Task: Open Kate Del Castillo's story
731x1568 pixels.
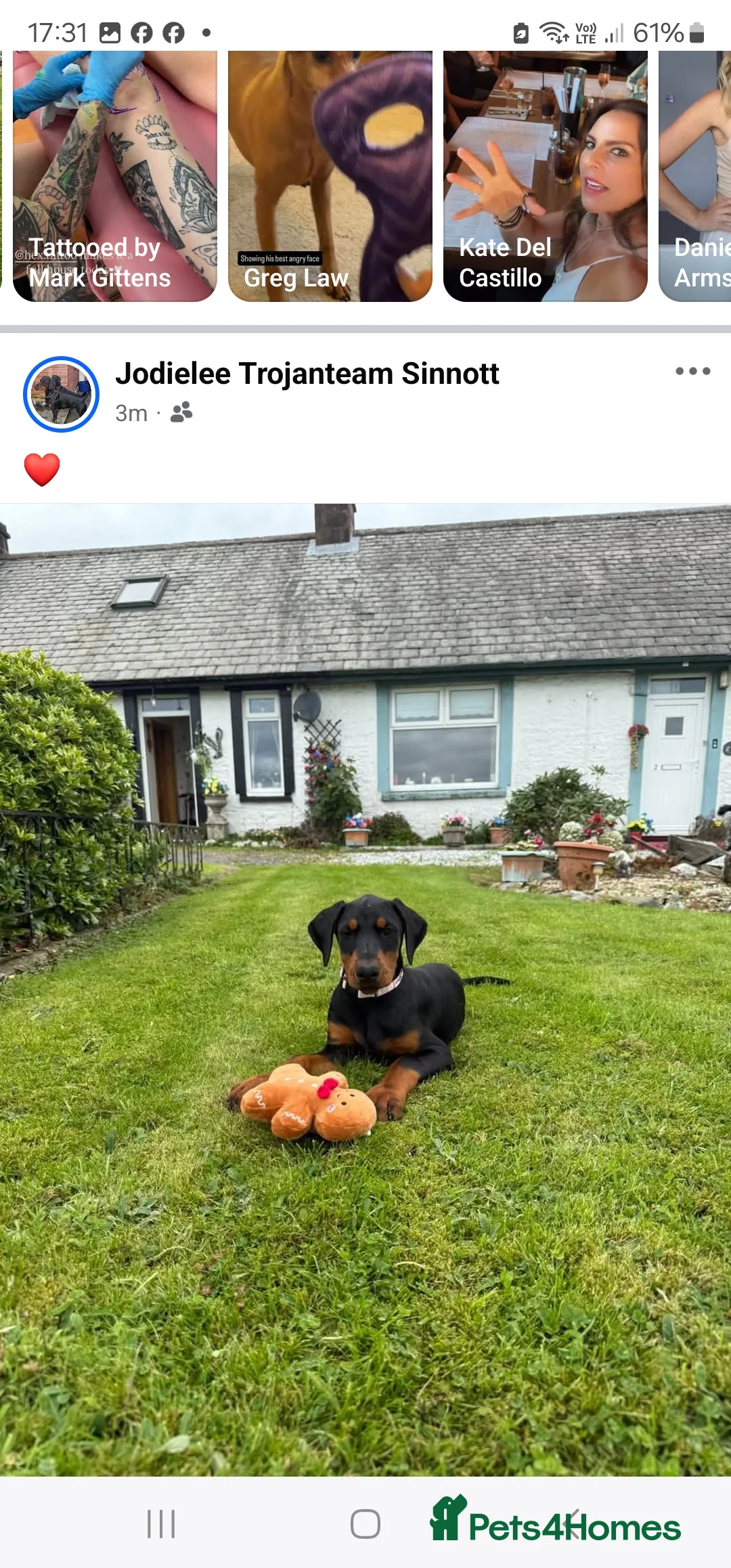Action: pos(545,176)
